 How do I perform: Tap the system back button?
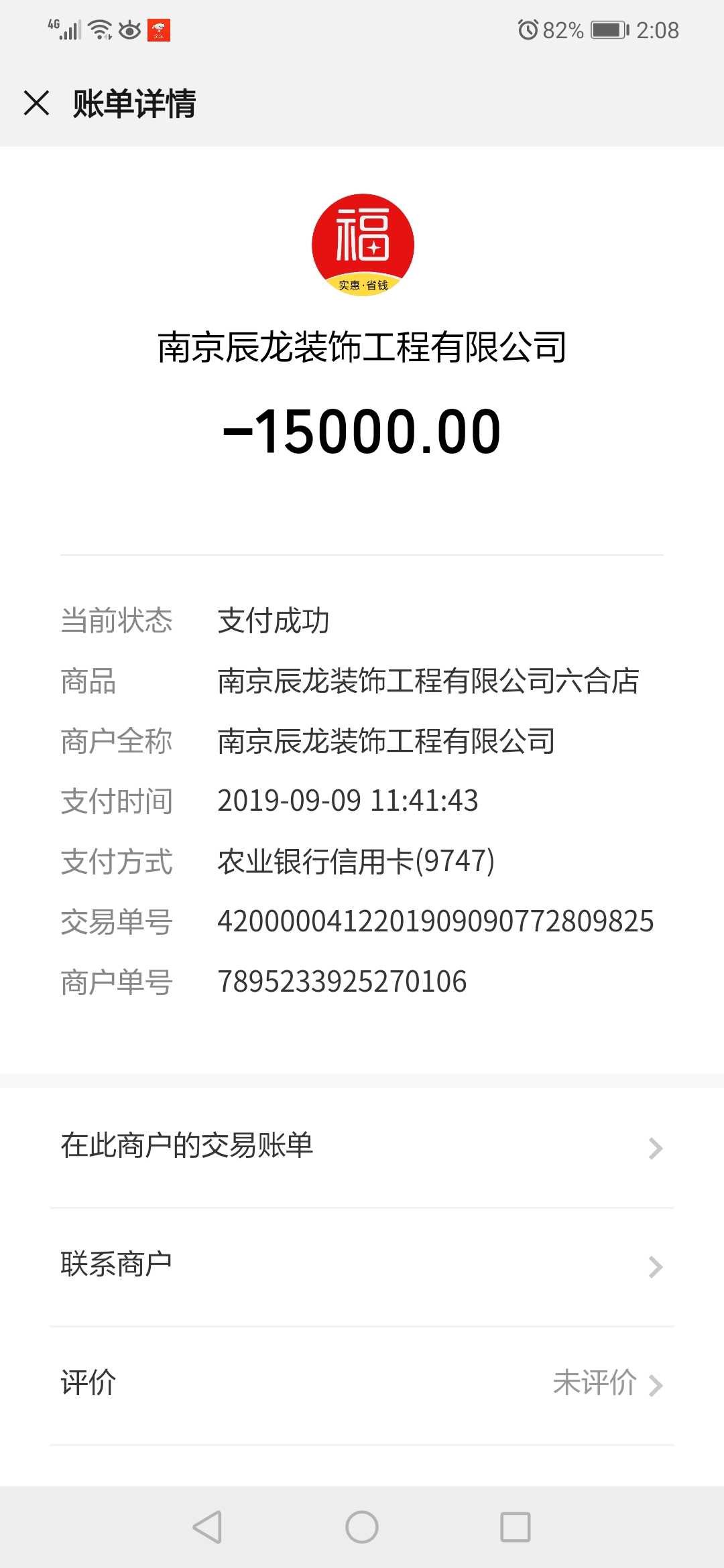(x=207, y=1527)
